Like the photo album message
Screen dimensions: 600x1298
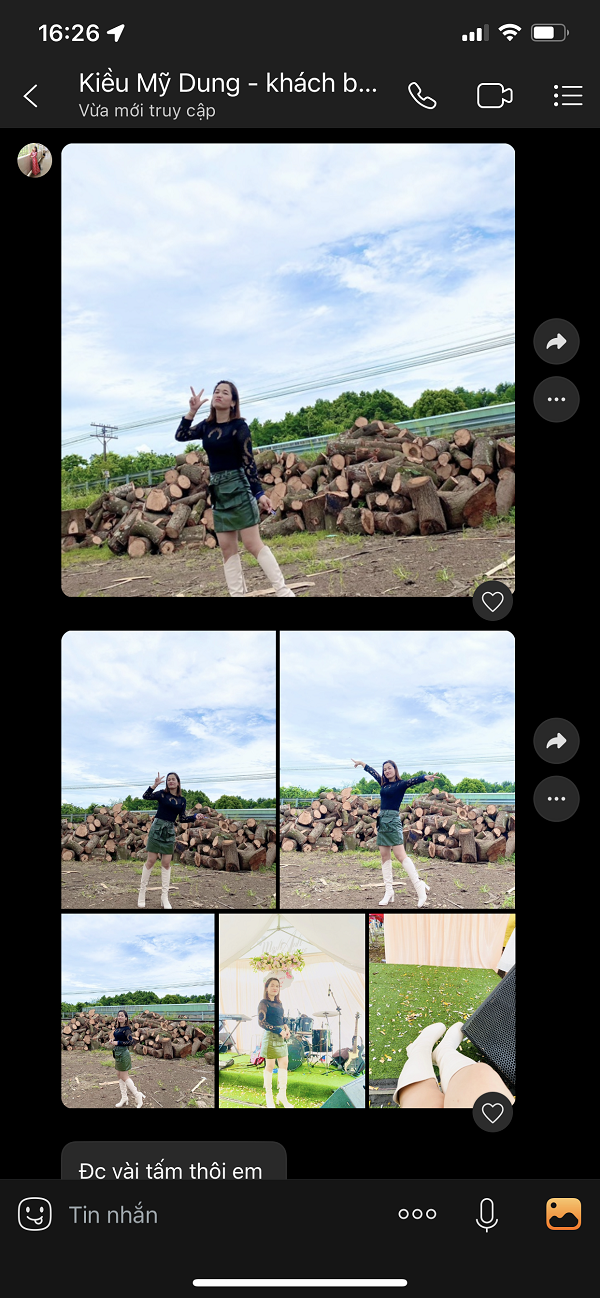(x=492, y=1111)
